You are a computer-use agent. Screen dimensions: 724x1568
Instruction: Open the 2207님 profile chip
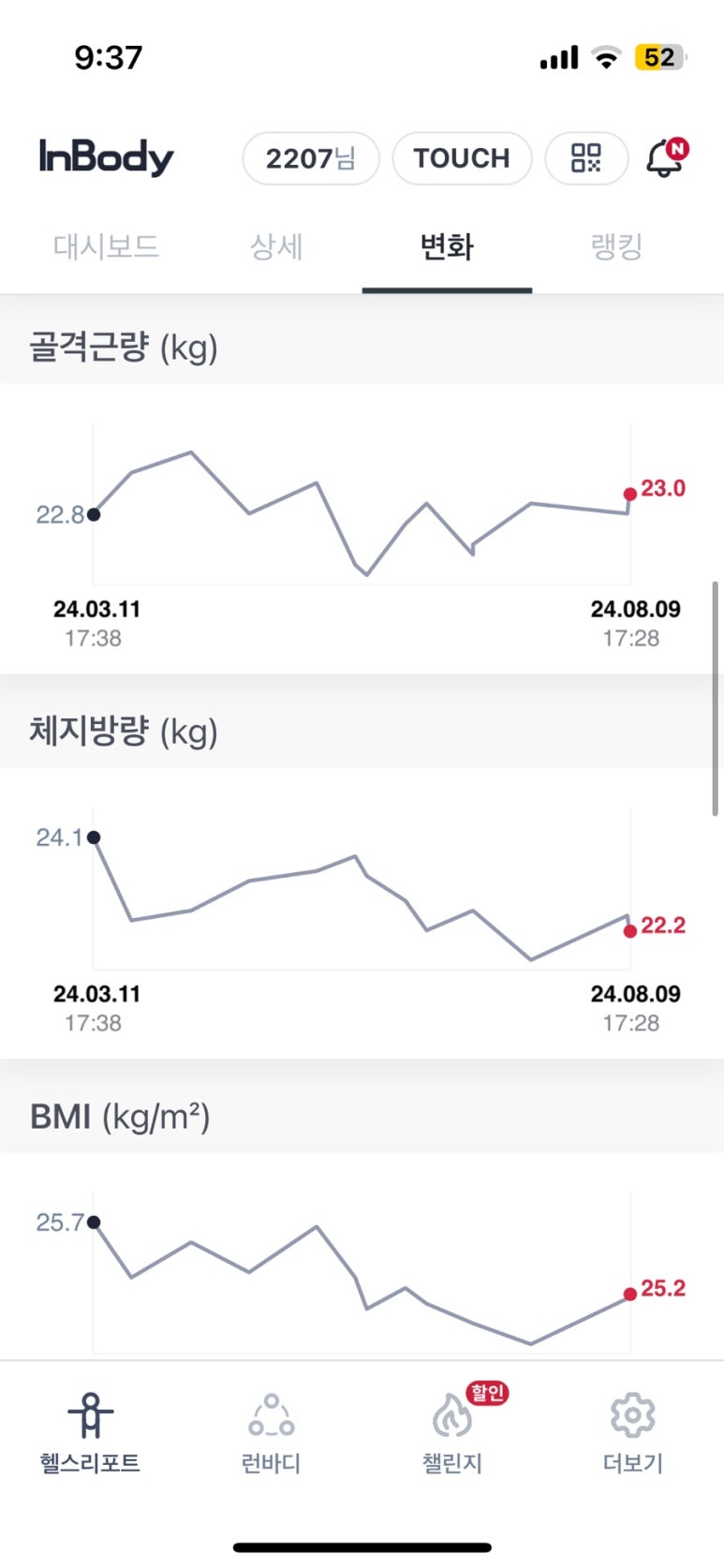(310, 158)
